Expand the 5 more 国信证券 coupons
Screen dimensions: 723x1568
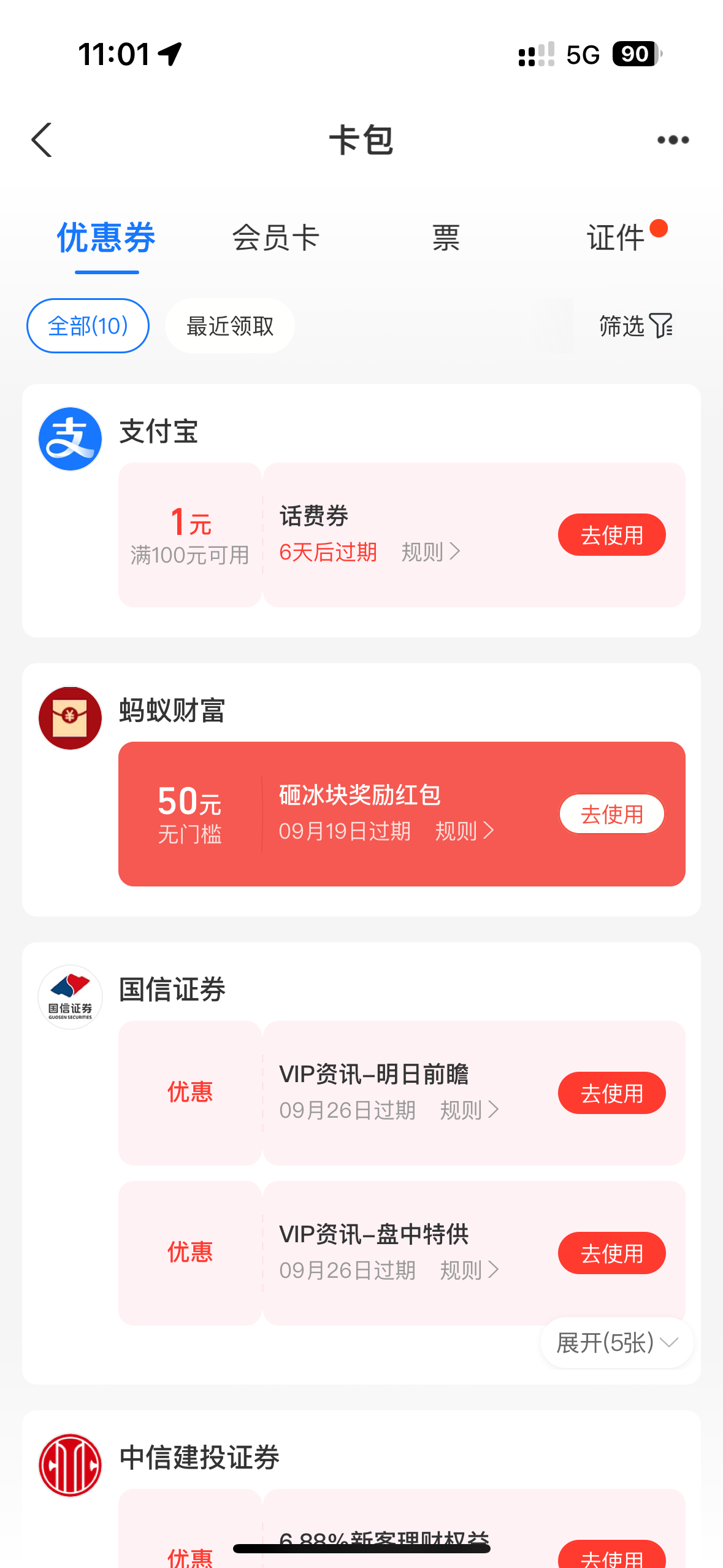pyautogui.click(x=617, y=1343)
